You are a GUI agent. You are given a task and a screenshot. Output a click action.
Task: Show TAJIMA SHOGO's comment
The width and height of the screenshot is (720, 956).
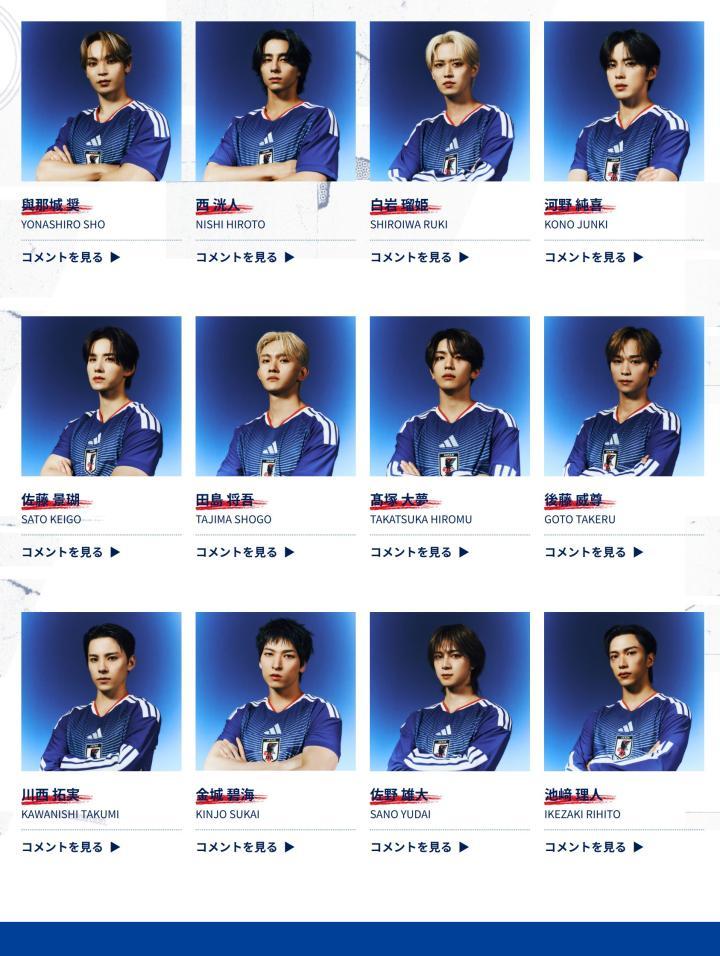[x=244, y=552]
